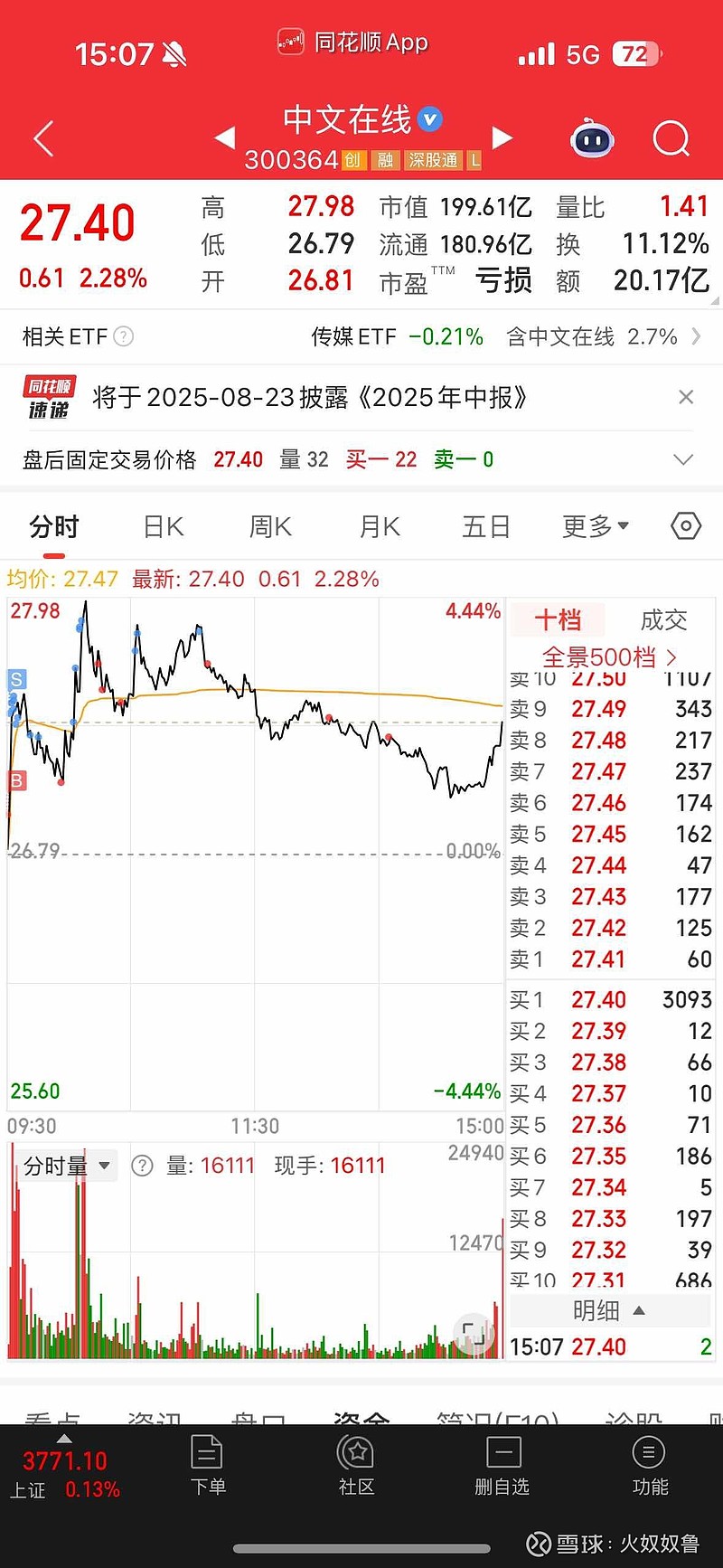The image size is (723, 1568).
Task: Open the related ETF row chevron
Action: (696, 336)
